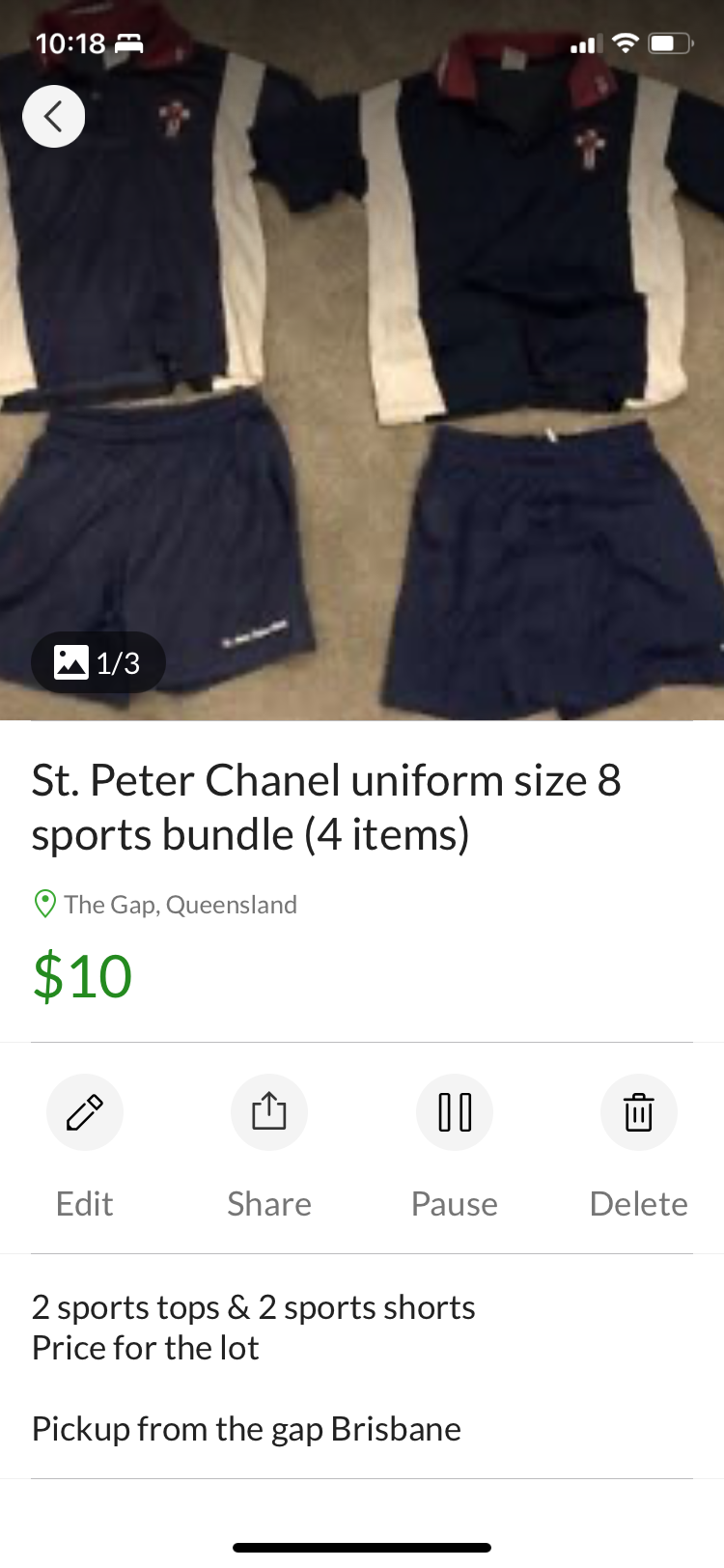Open the listing photo full screen
Viewport: 724px width, 1568px height.
[362, 386]
